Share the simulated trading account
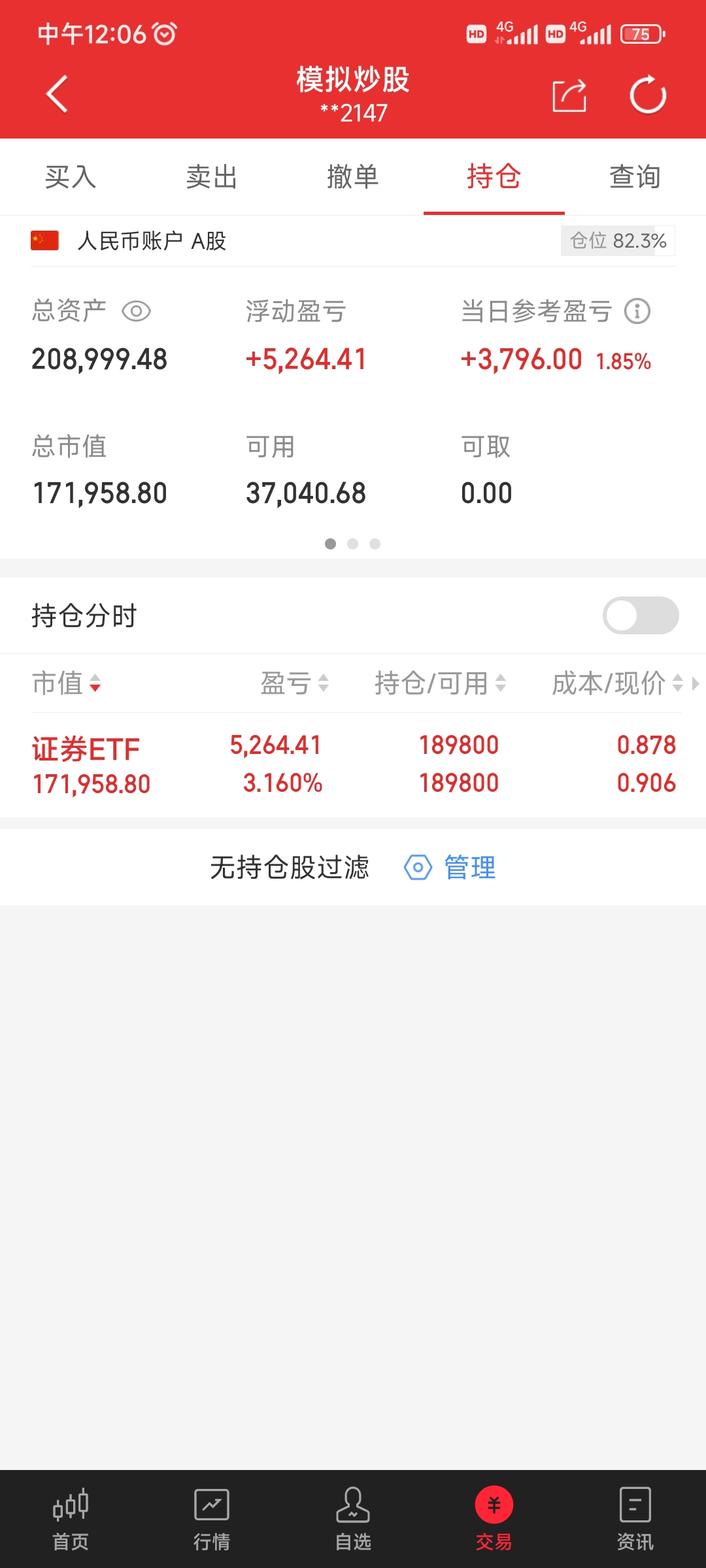Screen dimensions: 706x1568 tap(569, 96)
